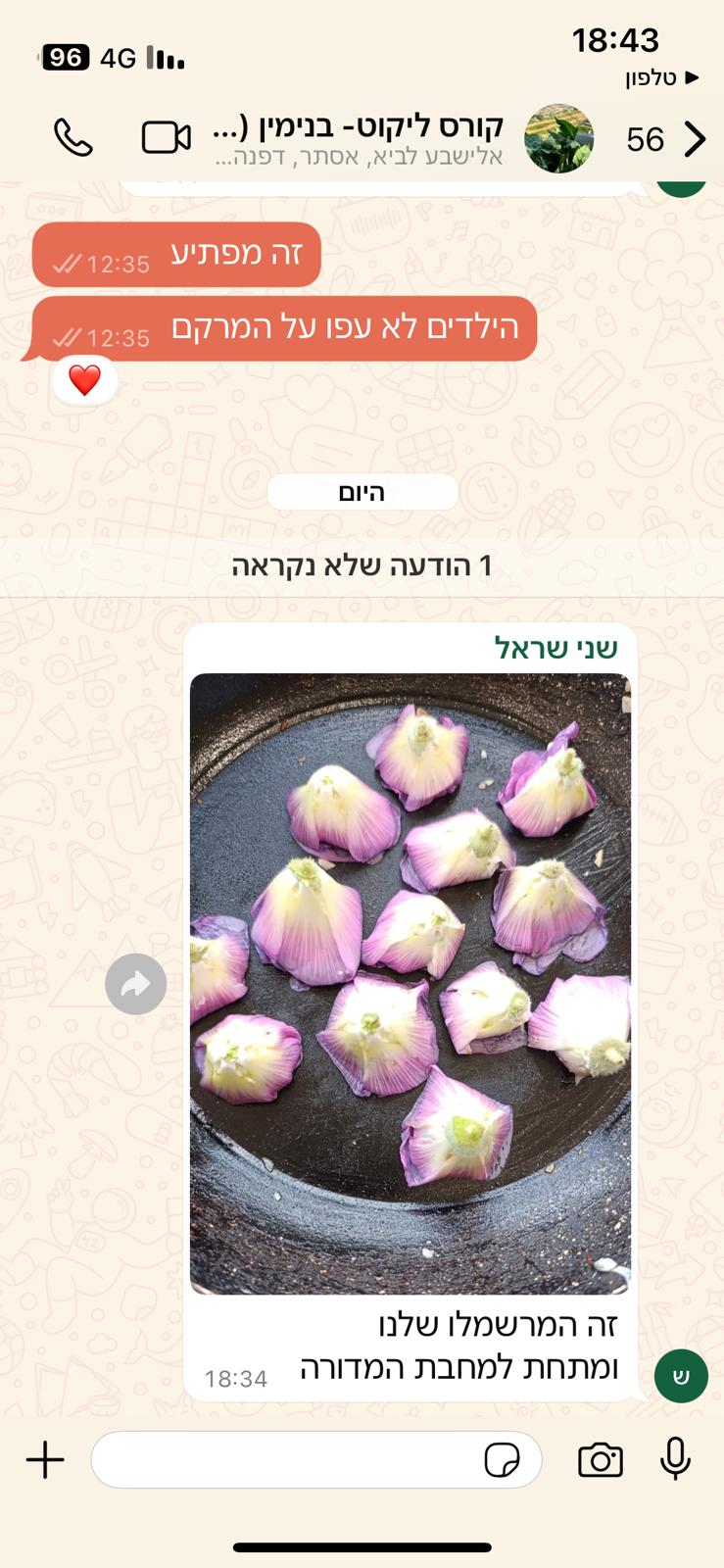Open group info for קורס ליקוט- בנימין
This screenshot has height=1568, width=724.
(x=358, y=138)
